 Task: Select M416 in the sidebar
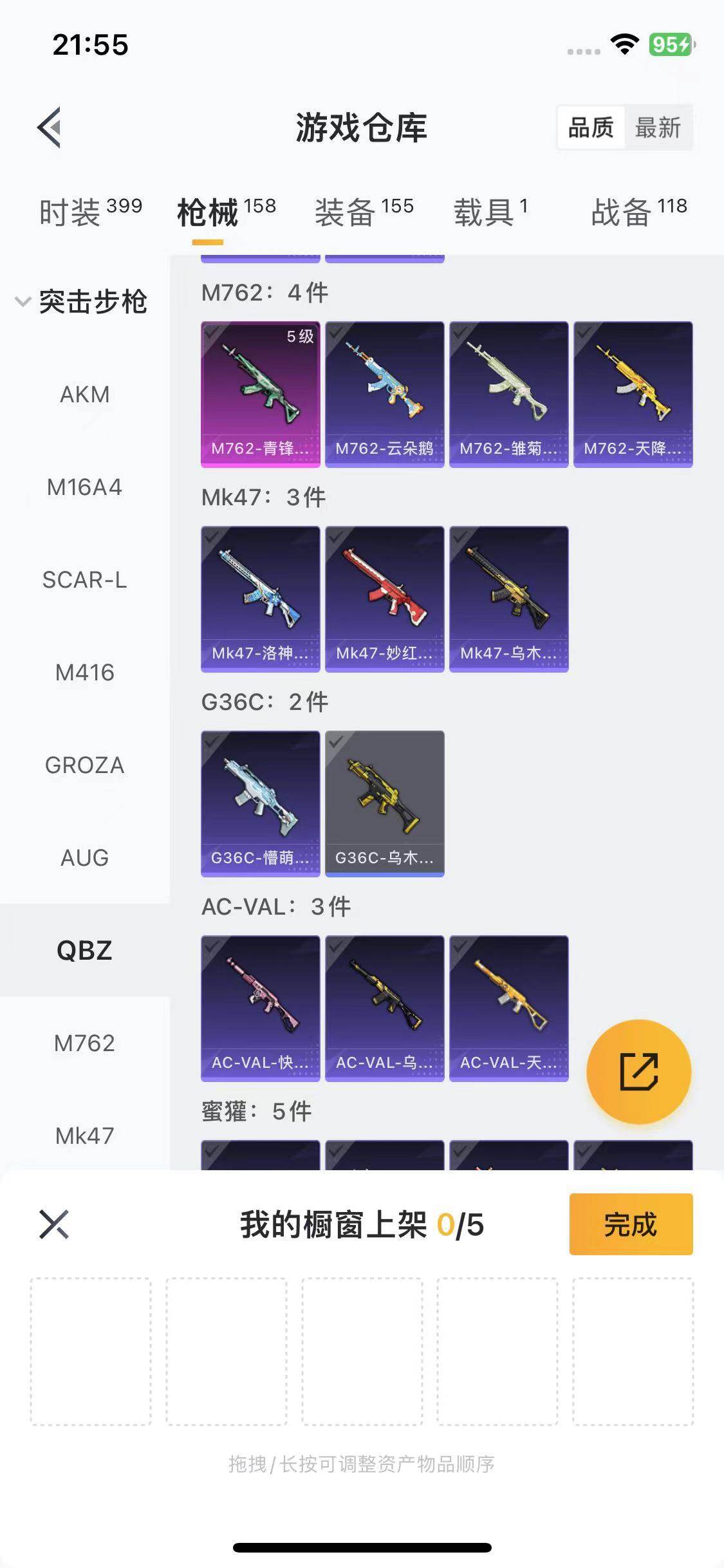[x=84, y=672]
